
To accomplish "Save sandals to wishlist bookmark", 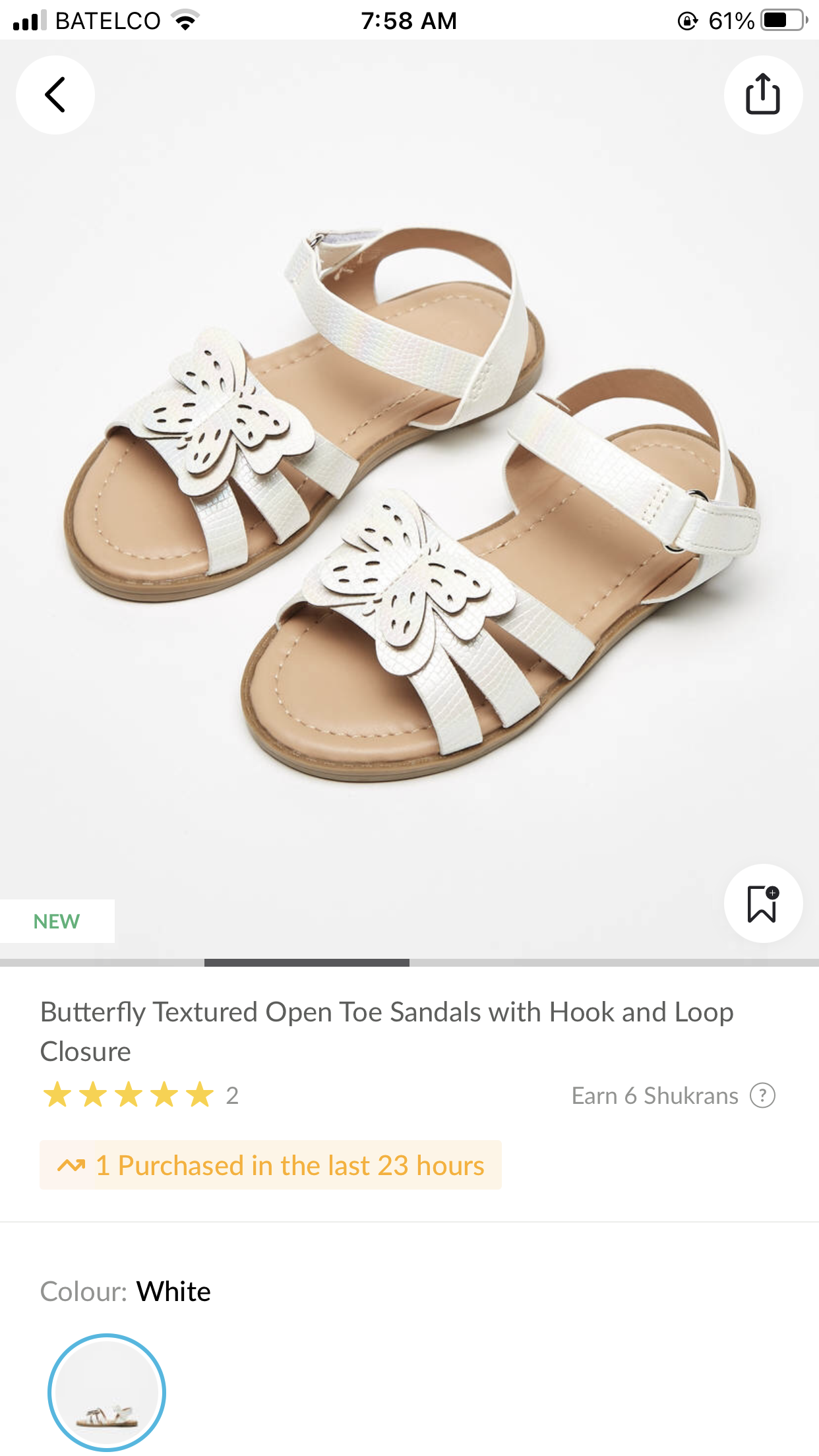I will click(763, 903).
